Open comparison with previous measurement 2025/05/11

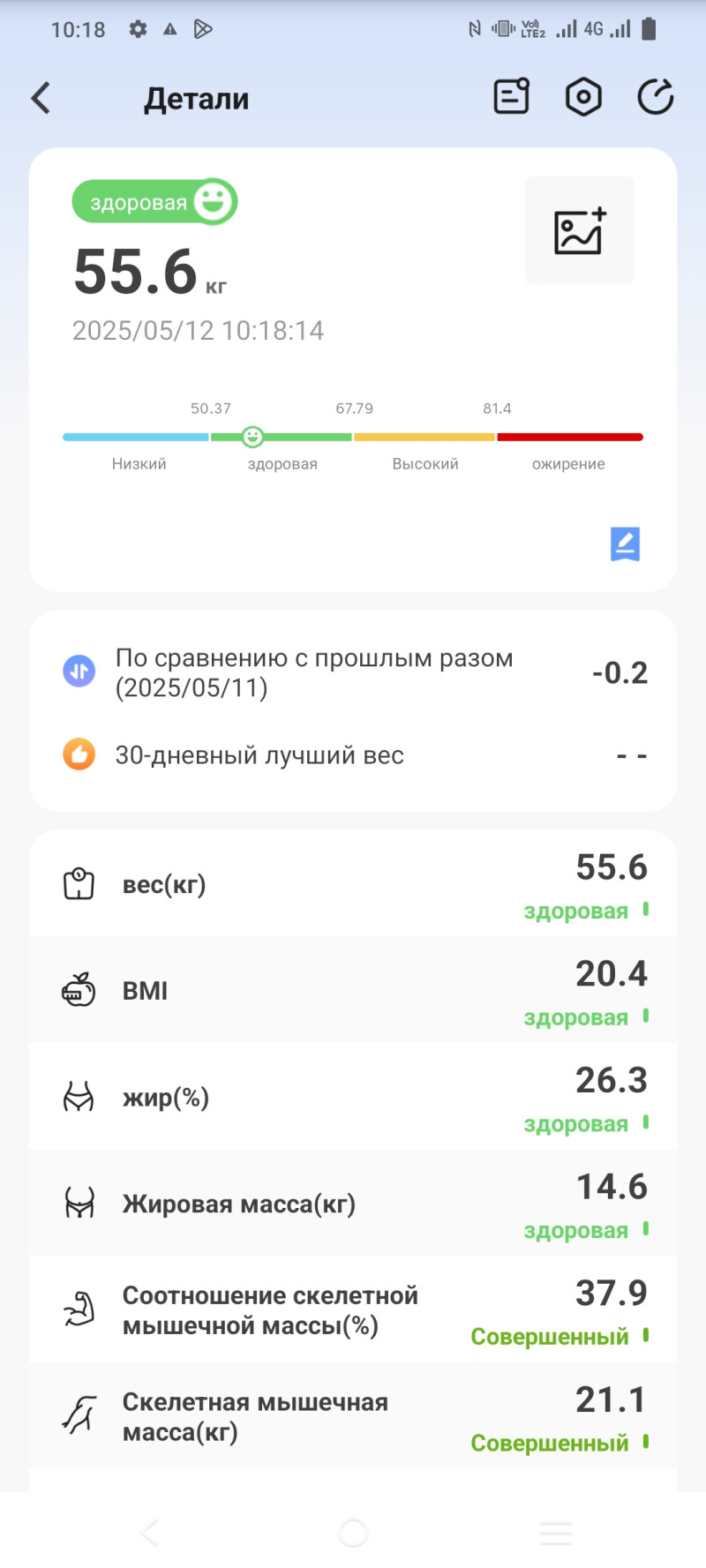[x=353, y=672]
